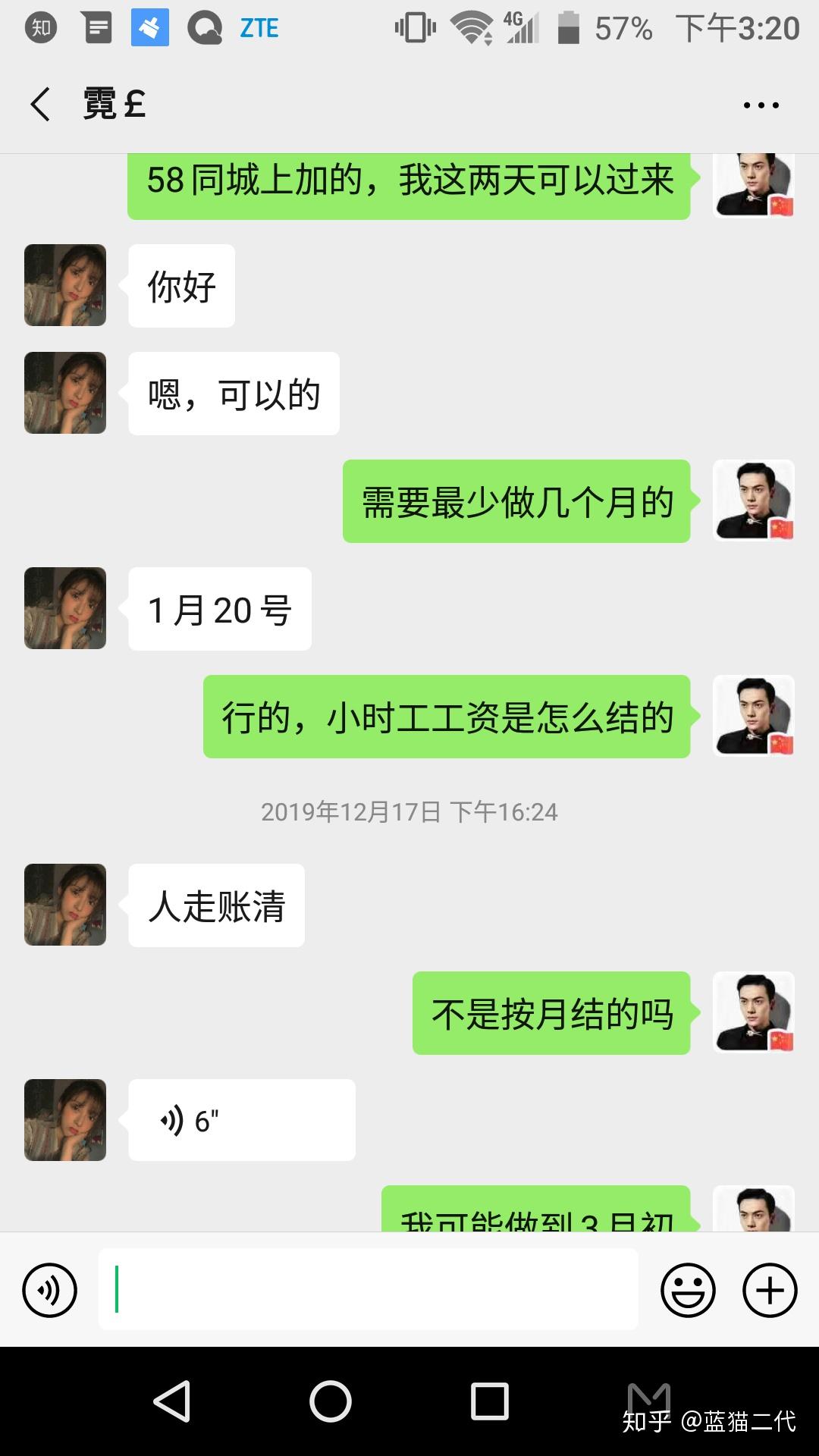
Task: Open the plus attachment menu
Action: (769, 1289)
